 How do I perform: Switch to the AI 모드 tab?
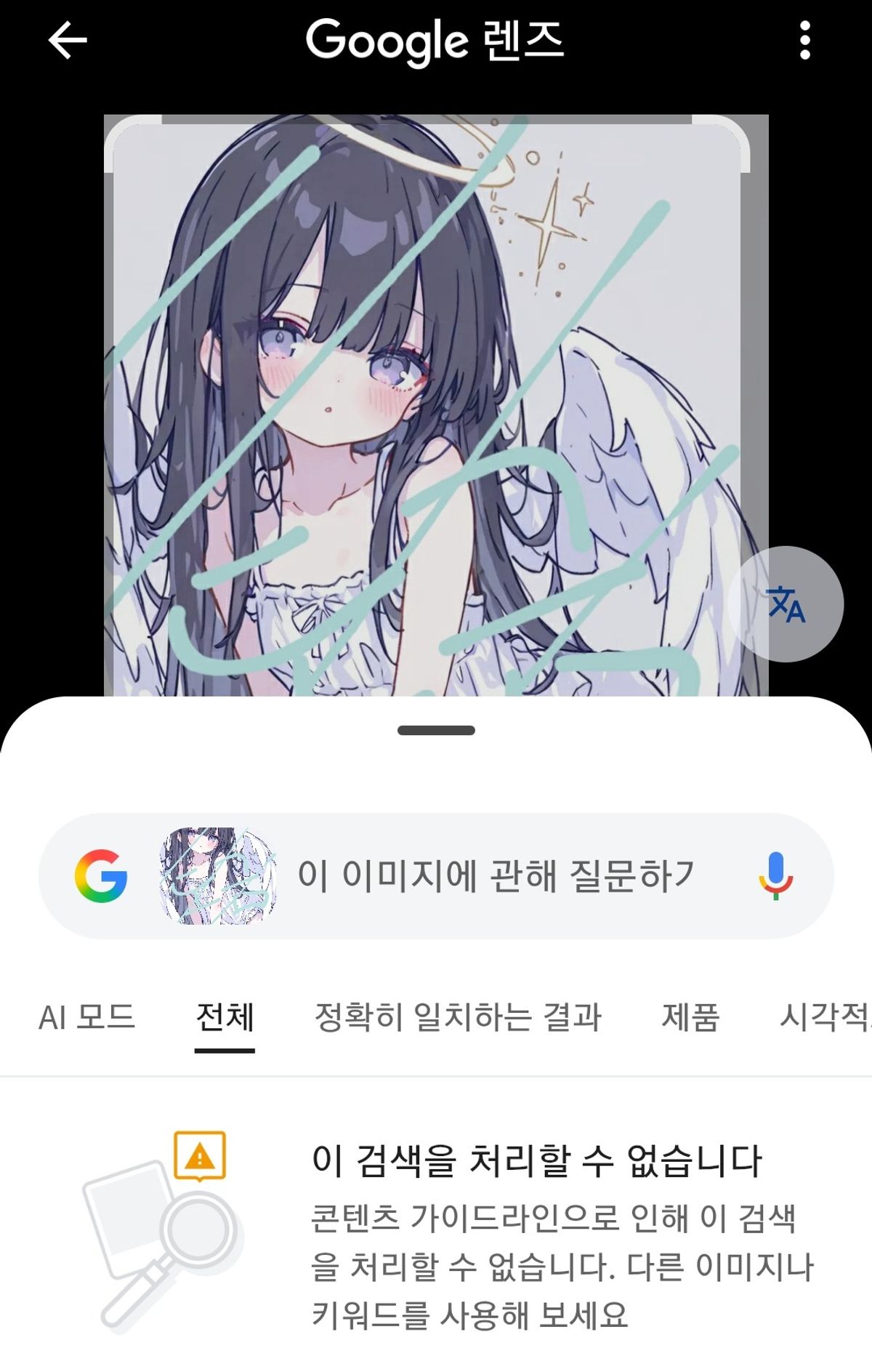[86, 1016]
